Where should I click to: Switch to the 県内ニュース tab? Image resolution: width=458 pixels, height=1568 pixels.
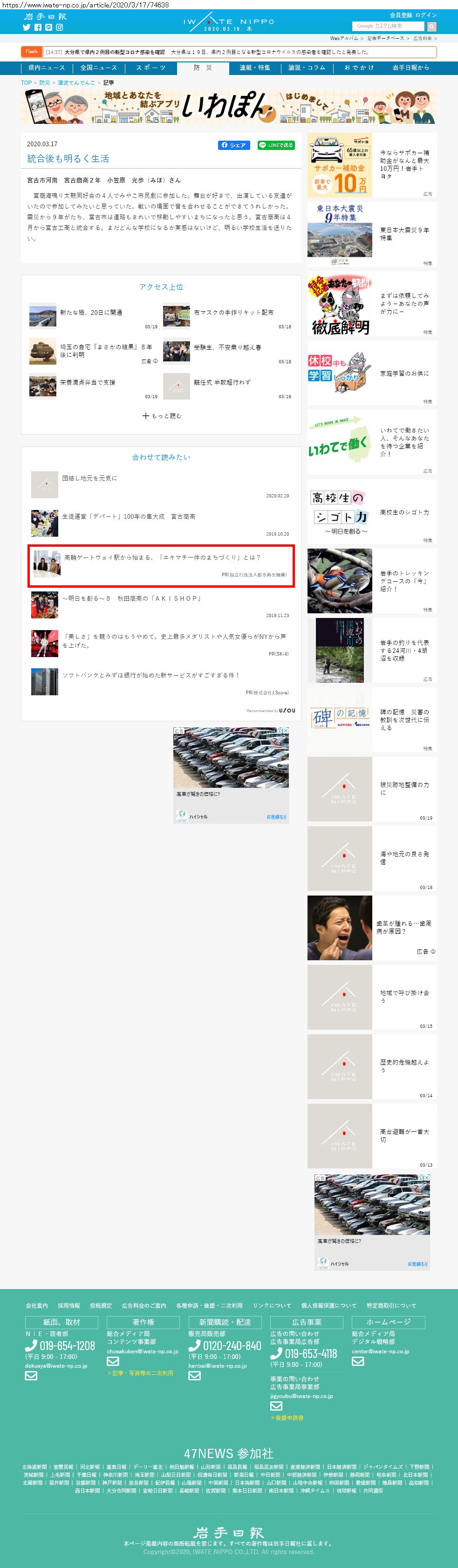[46, 68]
